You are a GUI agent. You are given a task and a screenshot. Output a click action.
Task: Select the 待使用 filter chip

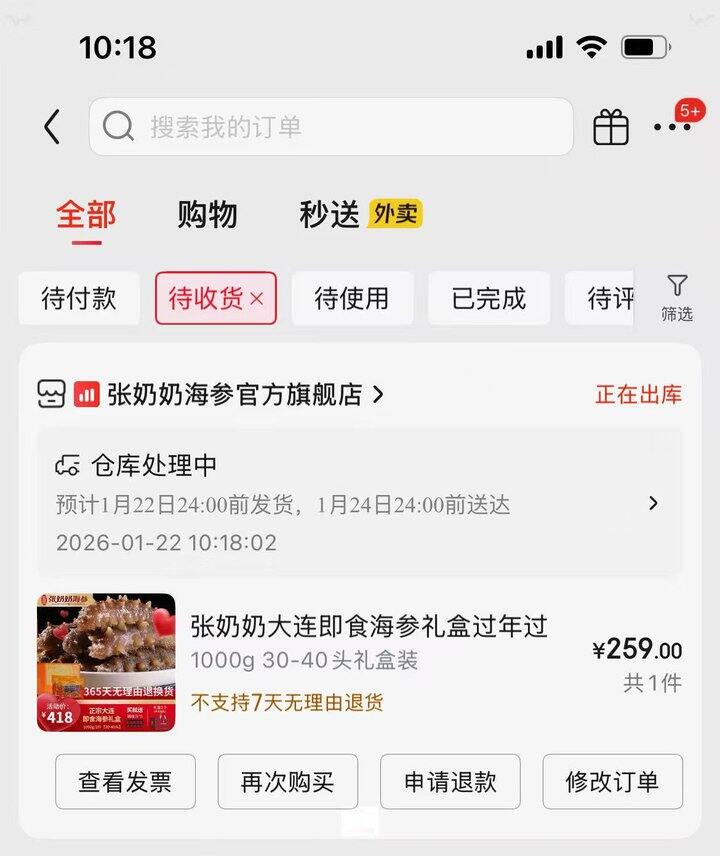[x=352, y=298]
